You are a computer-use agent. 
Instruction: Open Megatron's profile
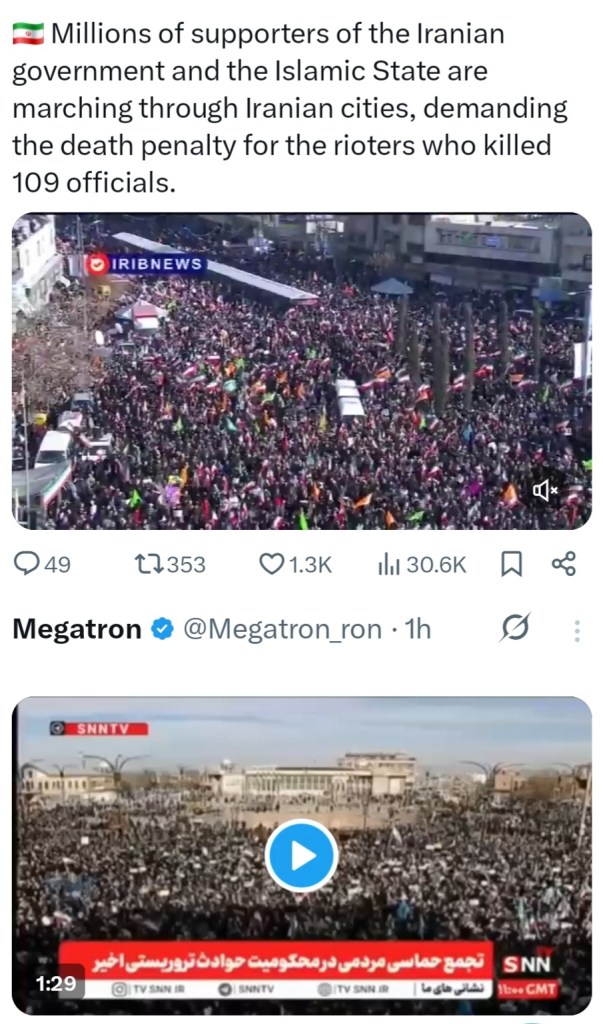point(77,629)
